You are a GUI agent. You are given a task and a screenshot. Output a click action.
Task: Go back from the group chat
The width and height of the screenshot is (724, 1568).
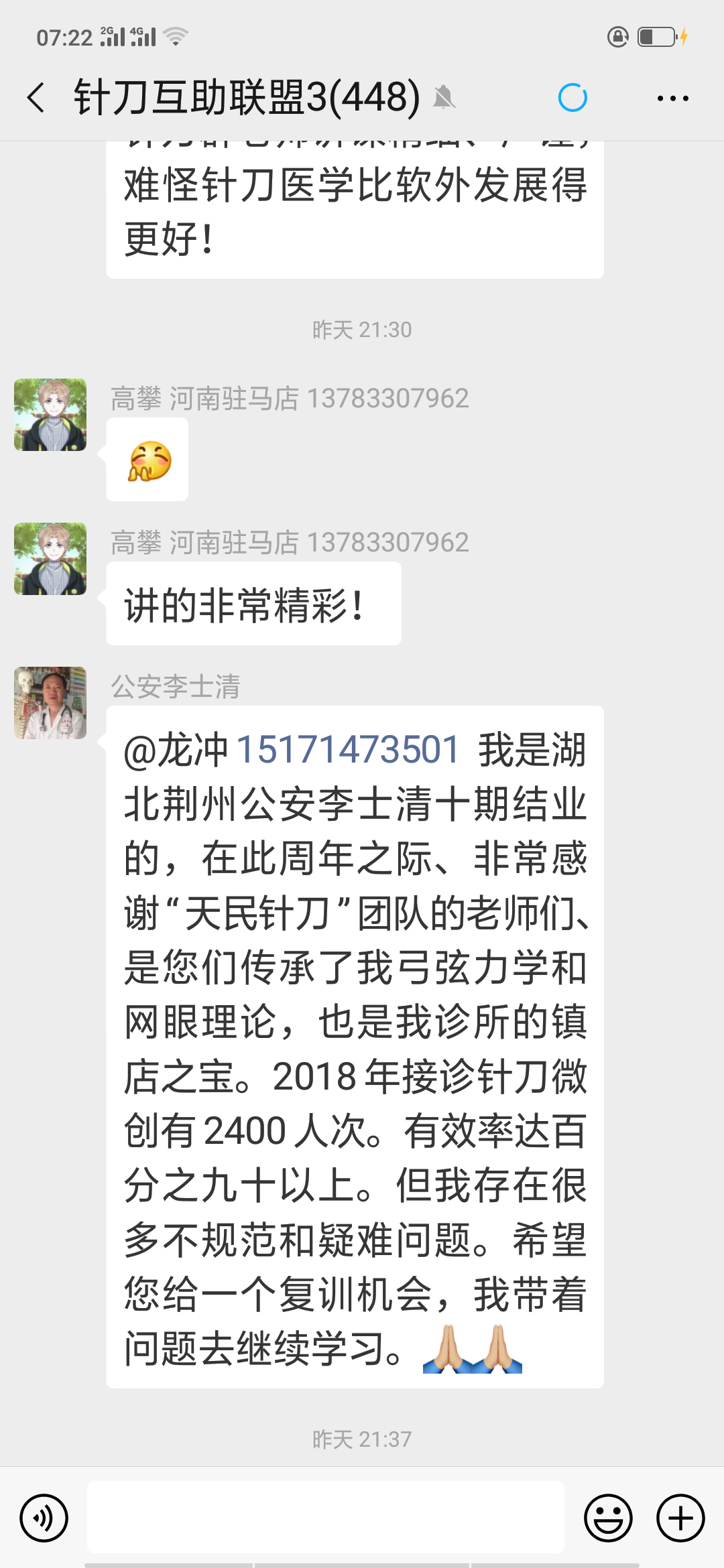(x=37, y=98)
